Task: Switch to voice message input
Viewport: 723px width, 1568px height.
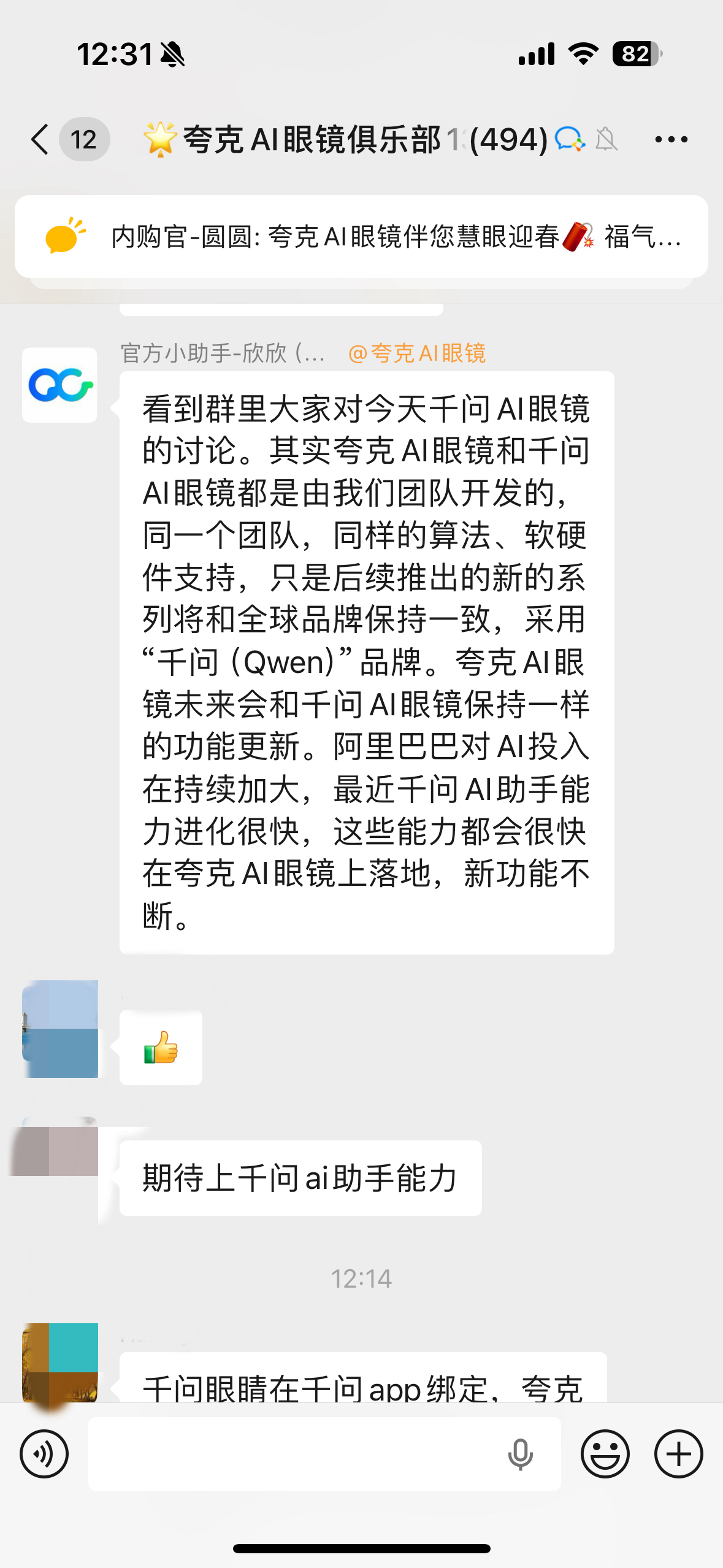Action: [44, 1453]
